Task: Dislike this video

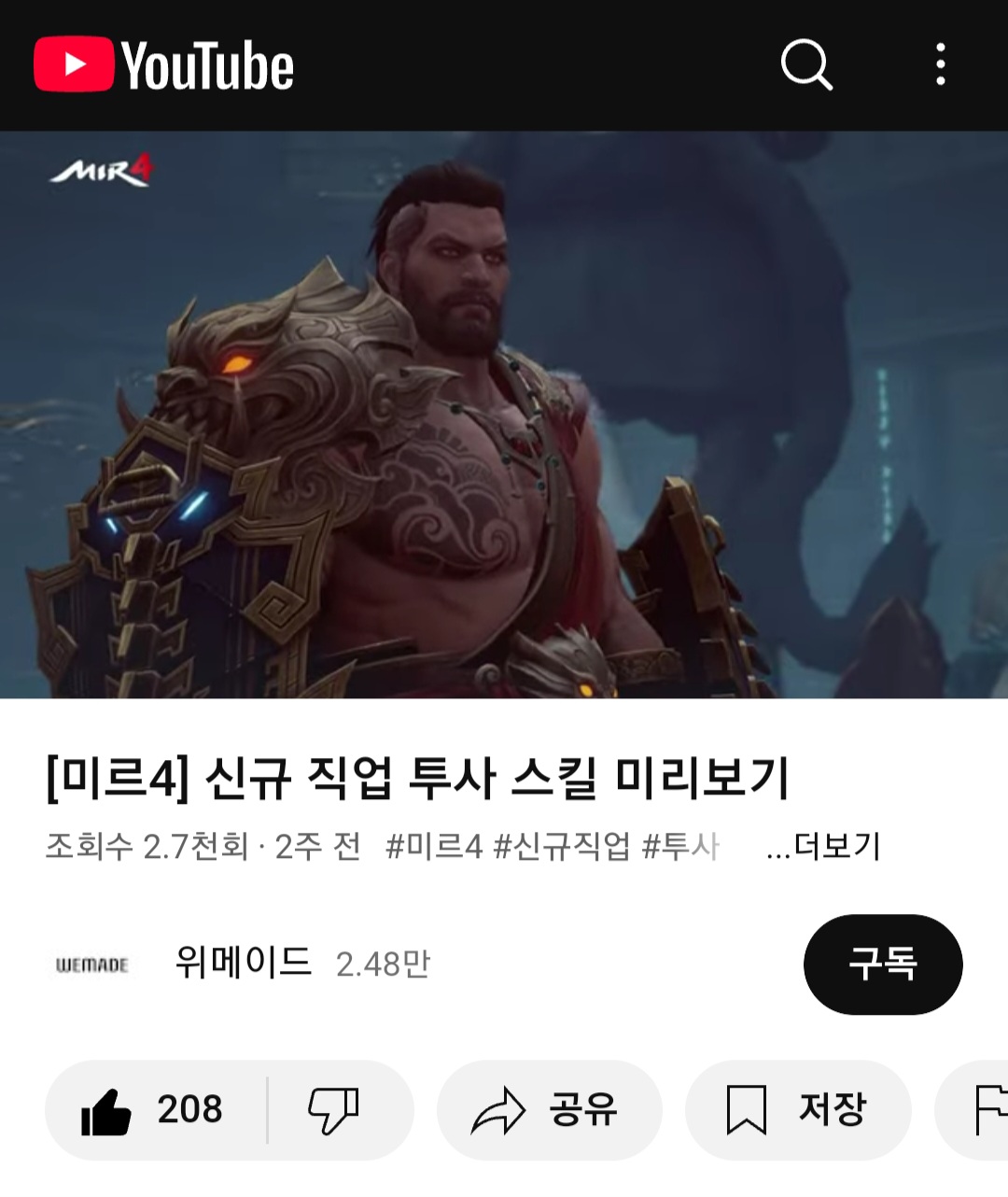Action: tap(333, 1110)
